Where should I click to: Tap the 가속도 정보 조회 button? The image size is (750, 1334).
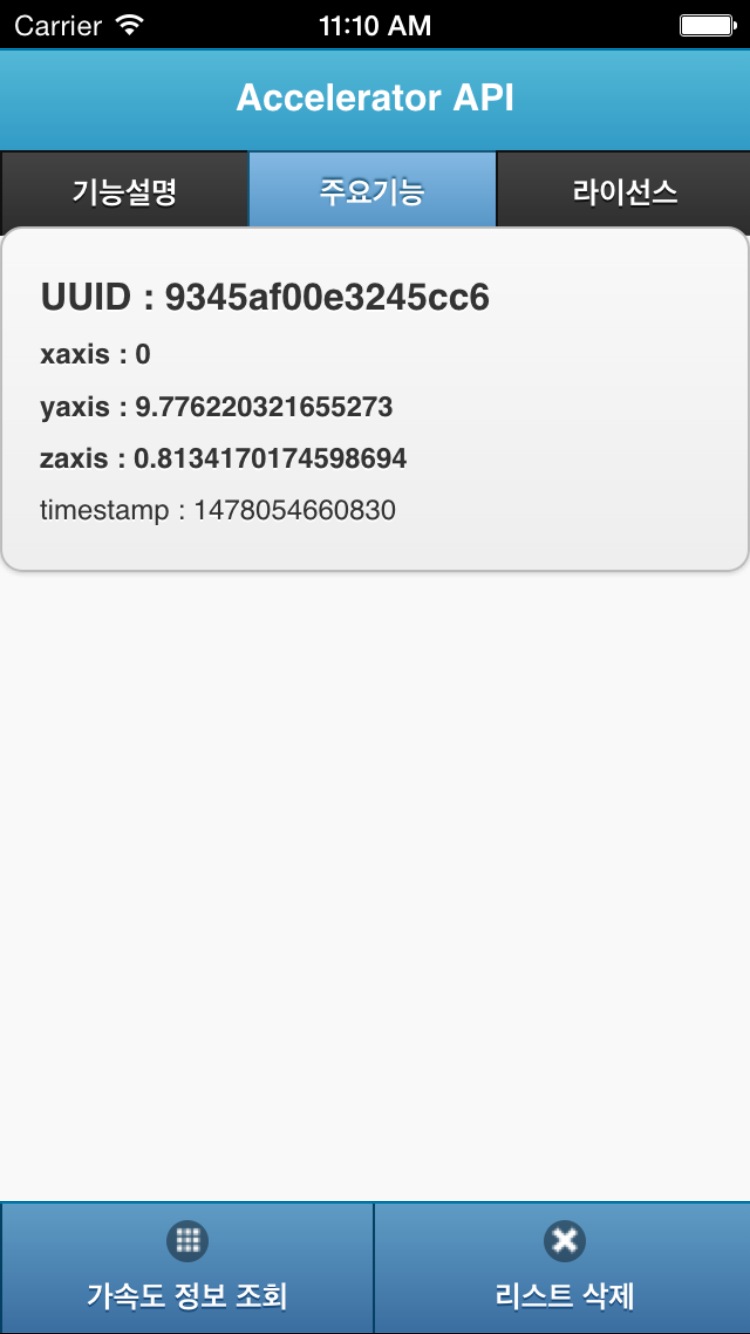[187, 1268]
